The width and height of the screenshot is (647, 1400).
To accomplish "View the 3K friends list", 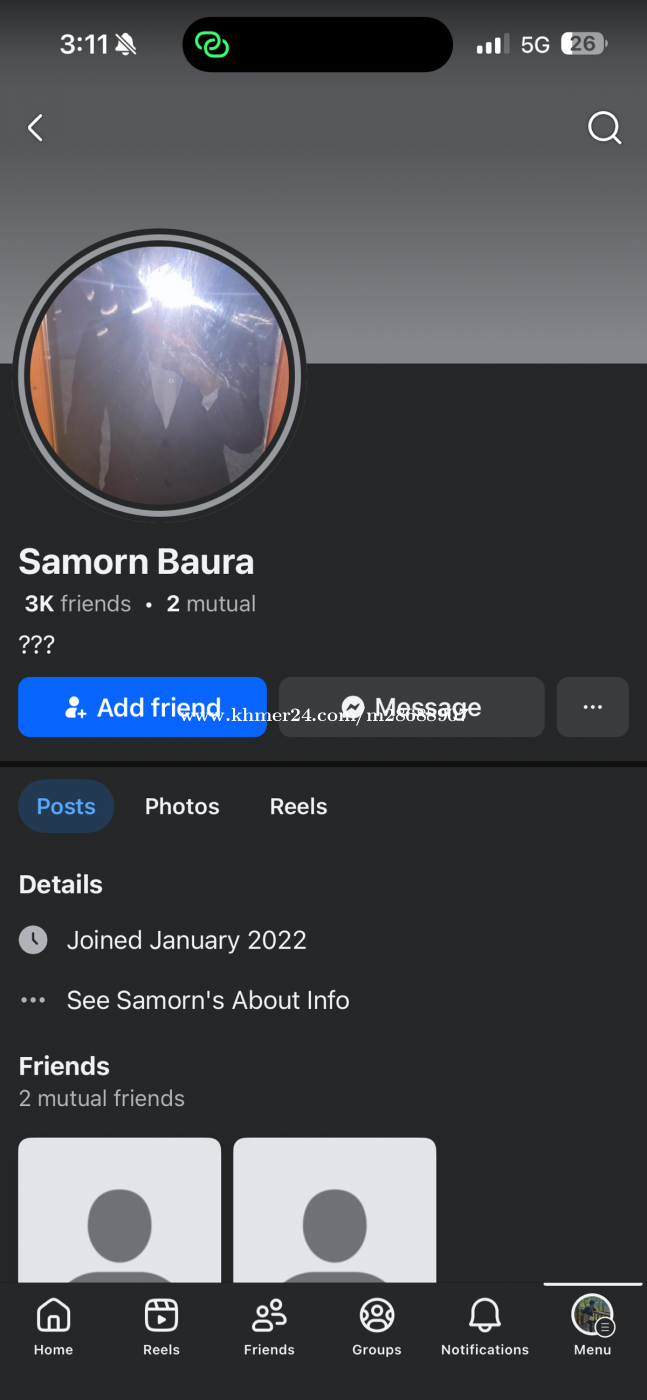I will tap(78, 604).
